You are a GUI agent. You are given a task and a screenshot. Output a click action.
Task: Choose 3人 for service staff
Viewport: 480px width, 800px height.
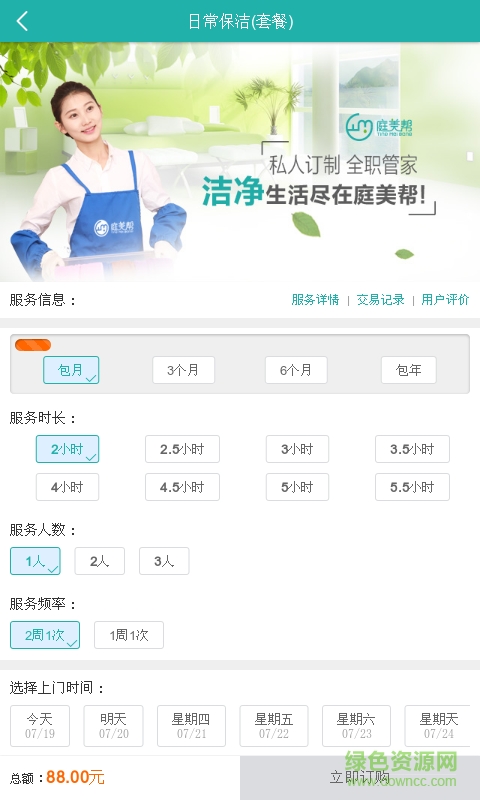[164, 561]
